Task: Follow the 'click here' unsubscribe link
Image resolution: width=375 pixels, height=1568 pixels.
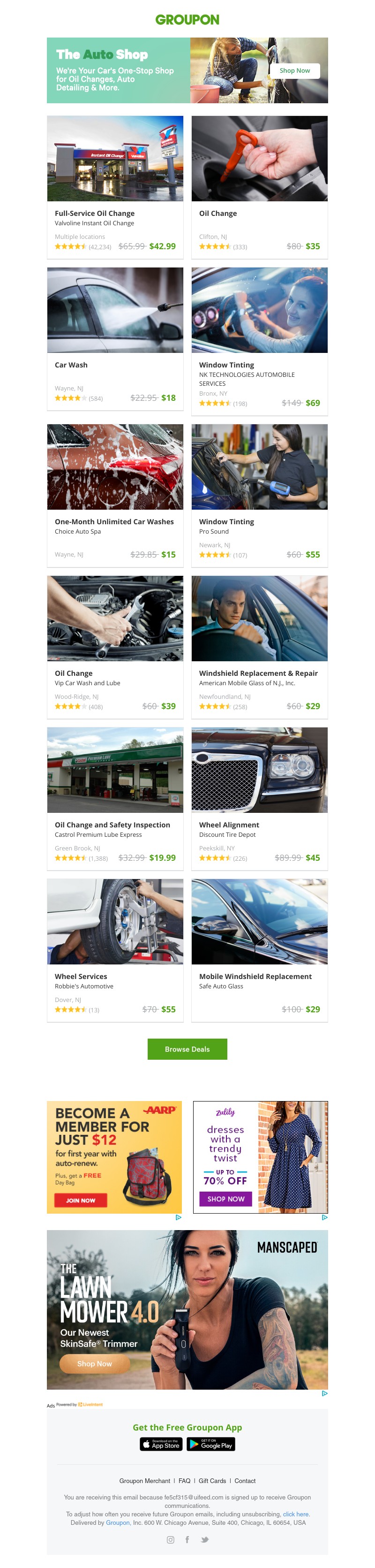Action: click(x=295, y=1514)
